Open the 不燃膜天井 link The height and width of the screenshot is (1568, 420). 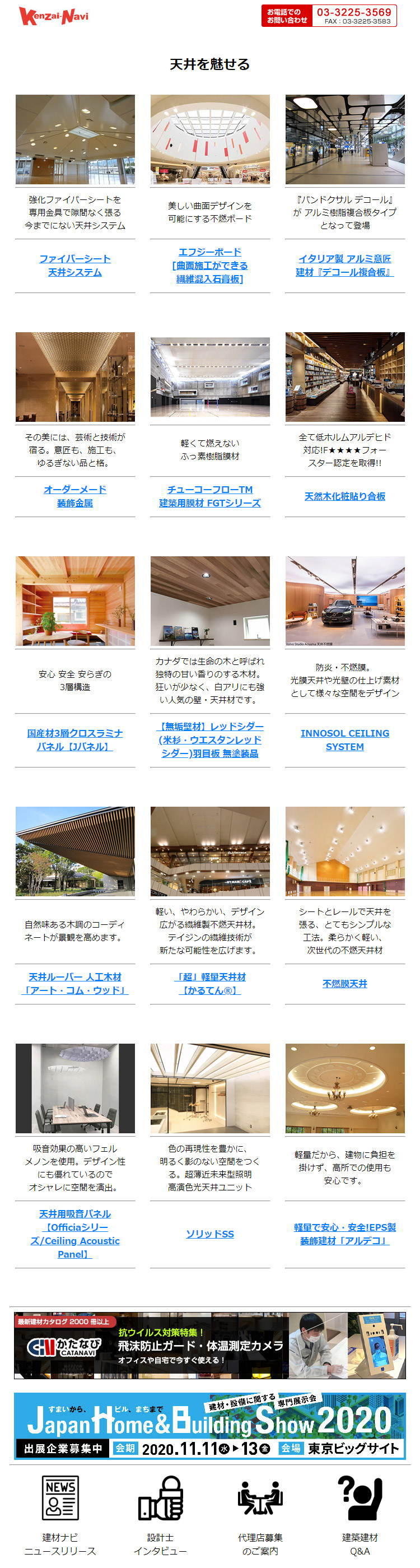tap(344, 983)
